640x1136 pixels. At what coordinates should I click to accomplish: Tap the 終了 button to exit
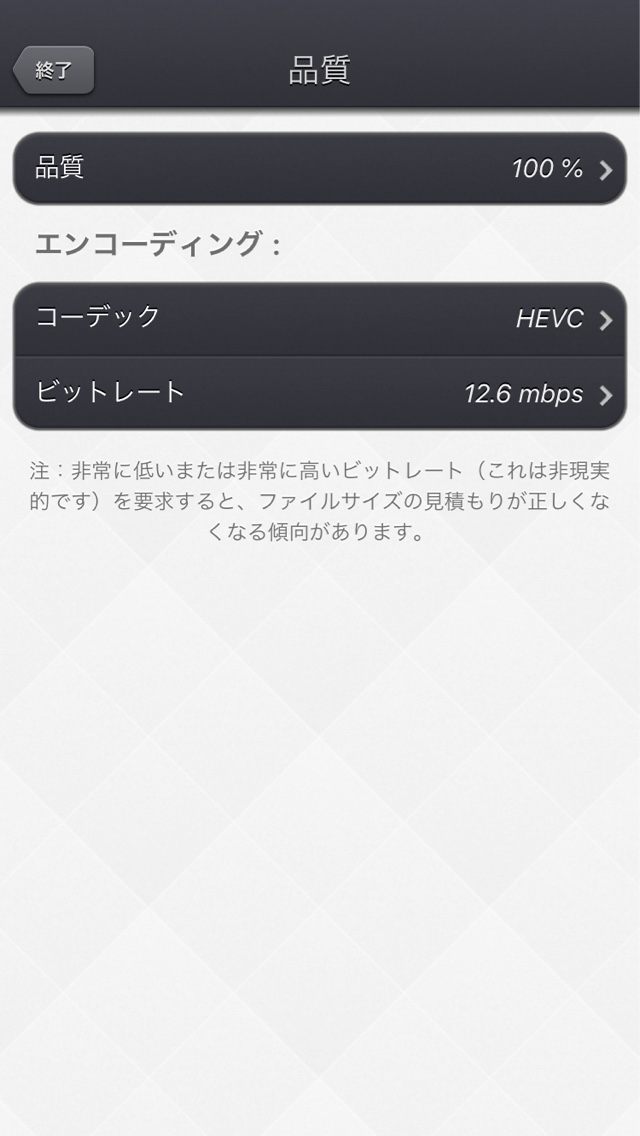click(54, 70)
